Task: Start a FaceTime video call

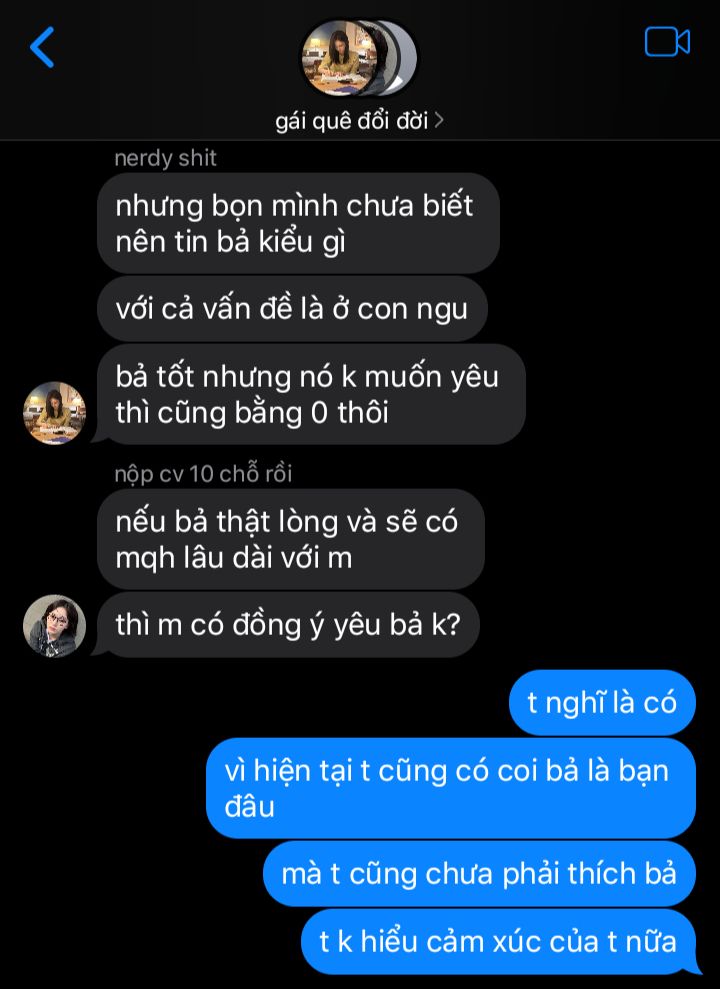Action: click(x=667, y=42)
